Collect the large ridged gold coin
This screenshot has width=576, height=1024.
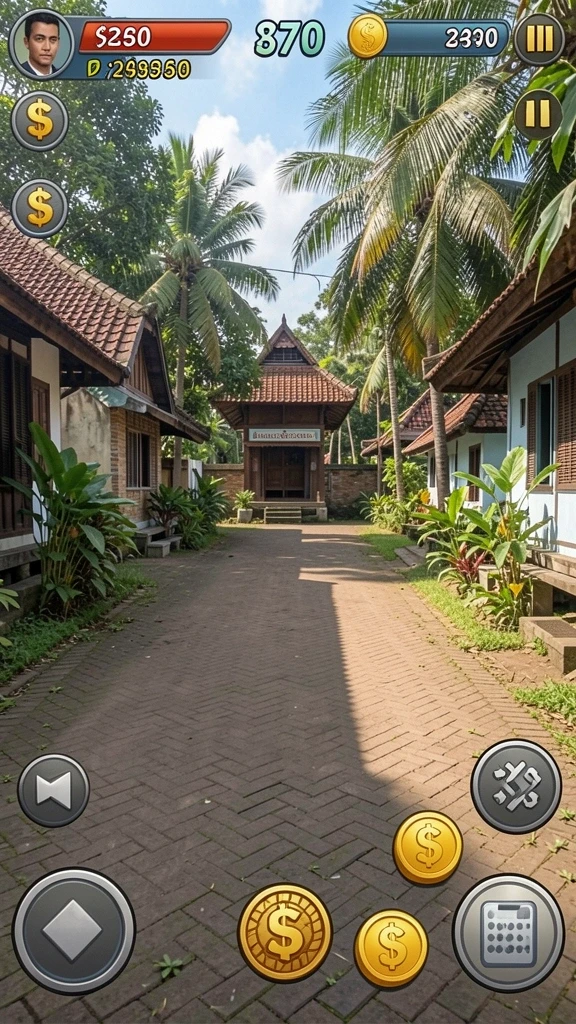[285, 932]
